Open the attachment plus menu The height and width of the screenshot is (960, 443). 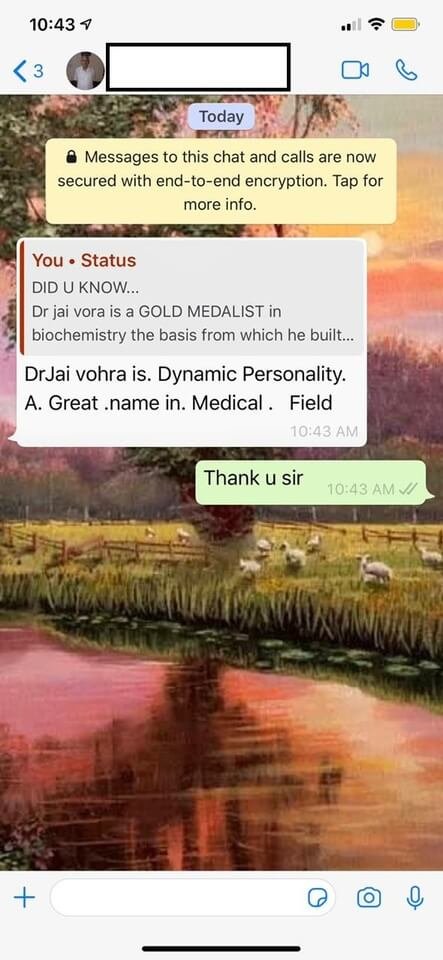(x=24, y=898)
